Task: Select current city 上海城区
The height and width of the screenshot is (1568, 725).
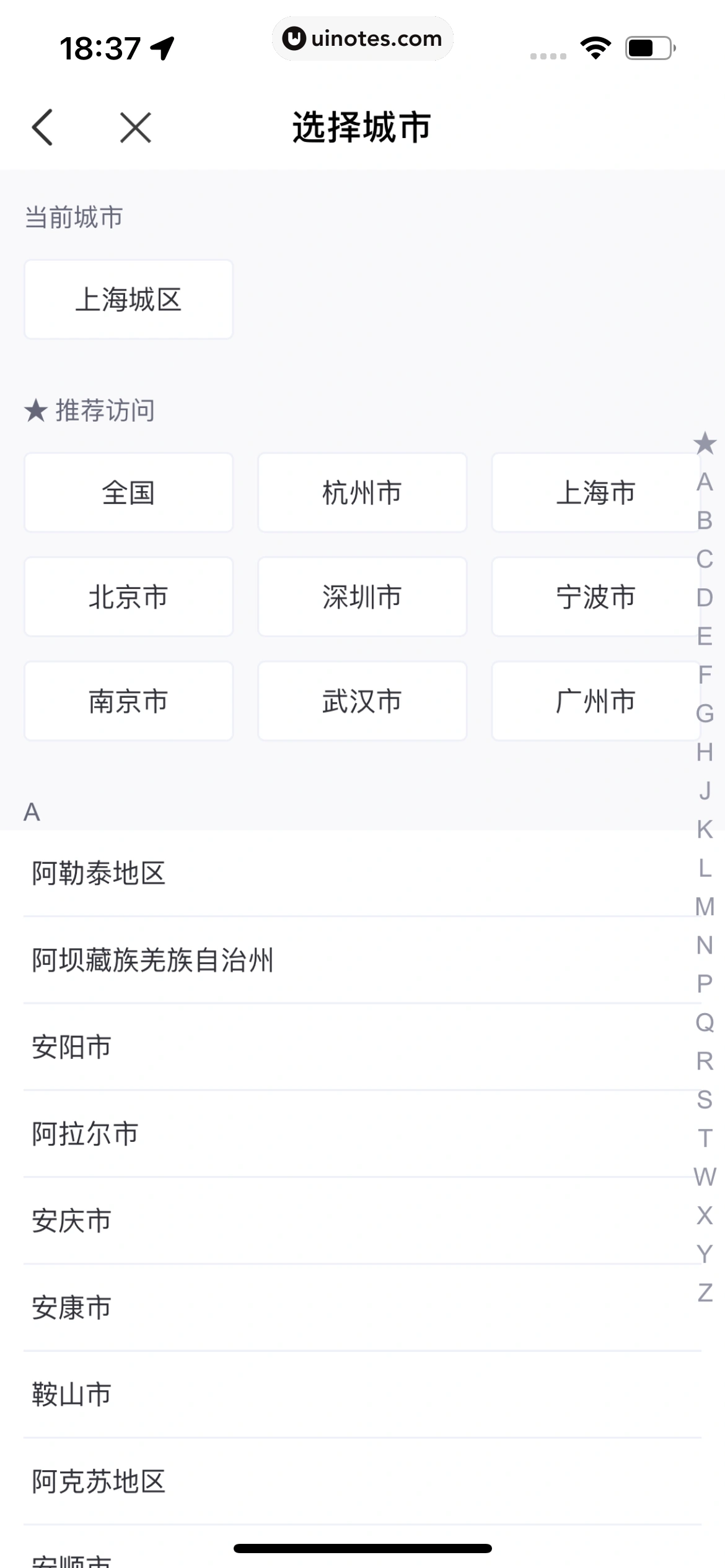Action: (128, 300)
